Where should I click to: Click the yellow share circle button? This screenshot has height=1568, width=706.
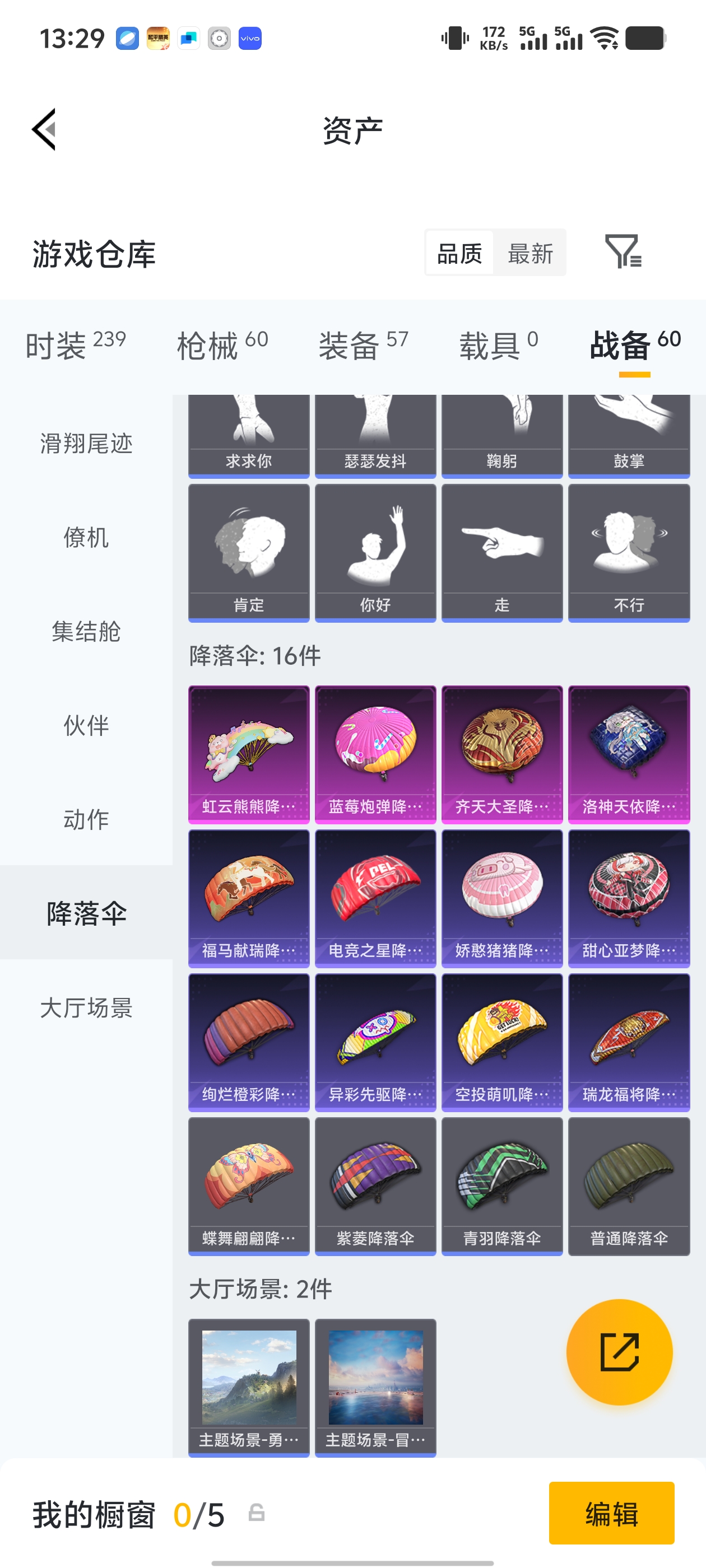coord(620,1352)
